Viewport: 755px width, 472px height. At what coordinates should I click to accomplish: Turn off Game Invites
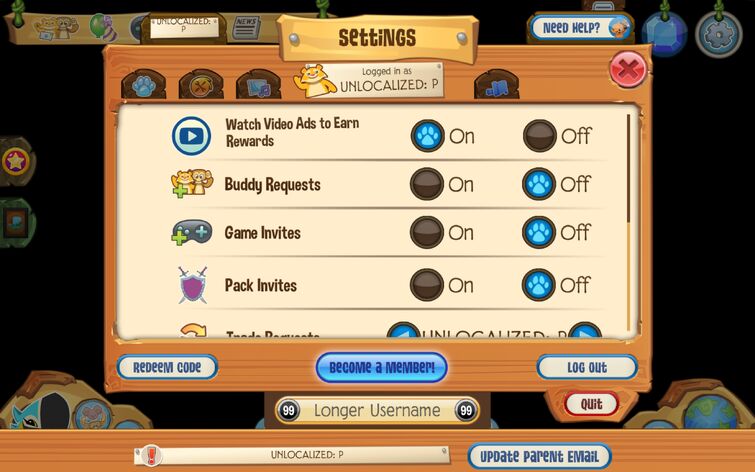[540, 232]
